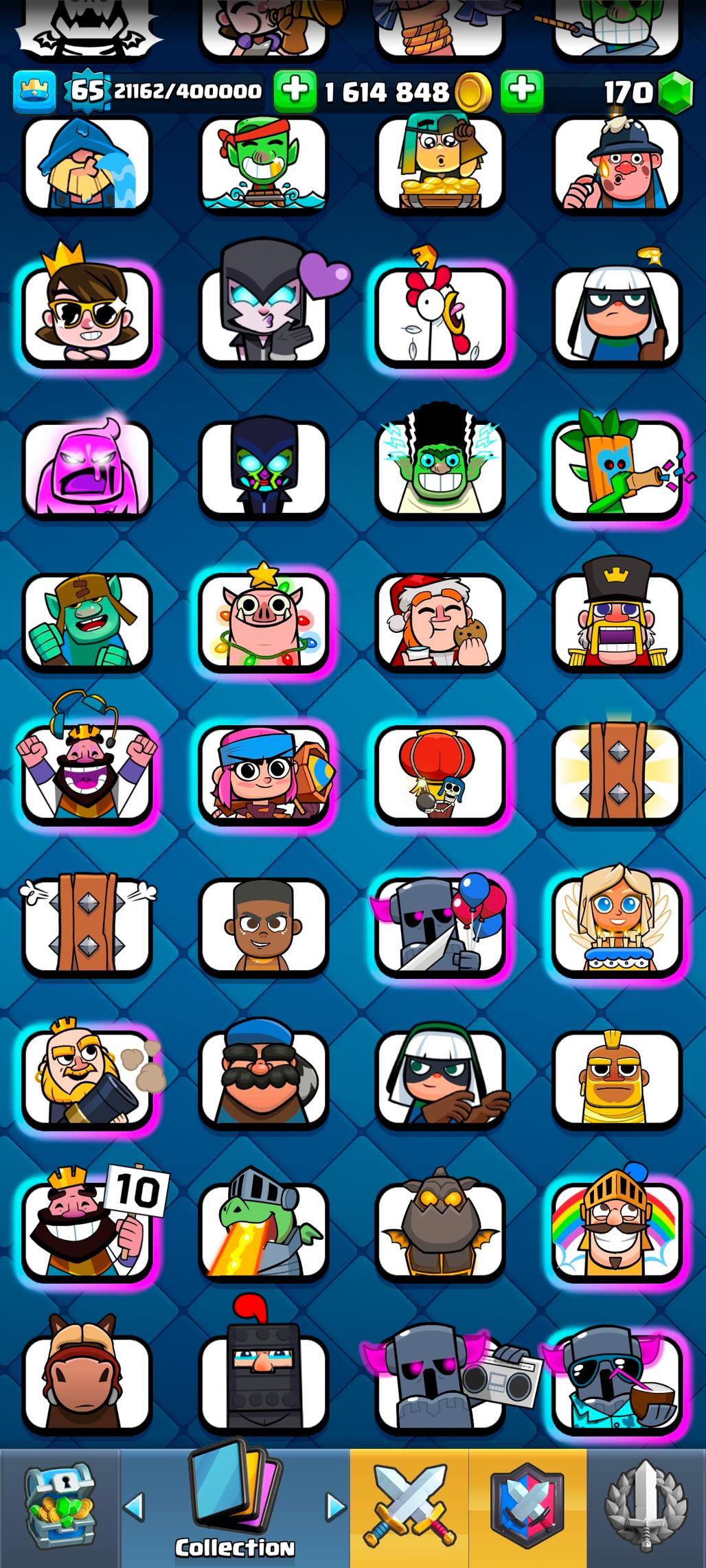The width and height of the screenshot is (706, 1568).
Task: Select the Frankenstein goblin emote
Action: [x=440, y=469]
